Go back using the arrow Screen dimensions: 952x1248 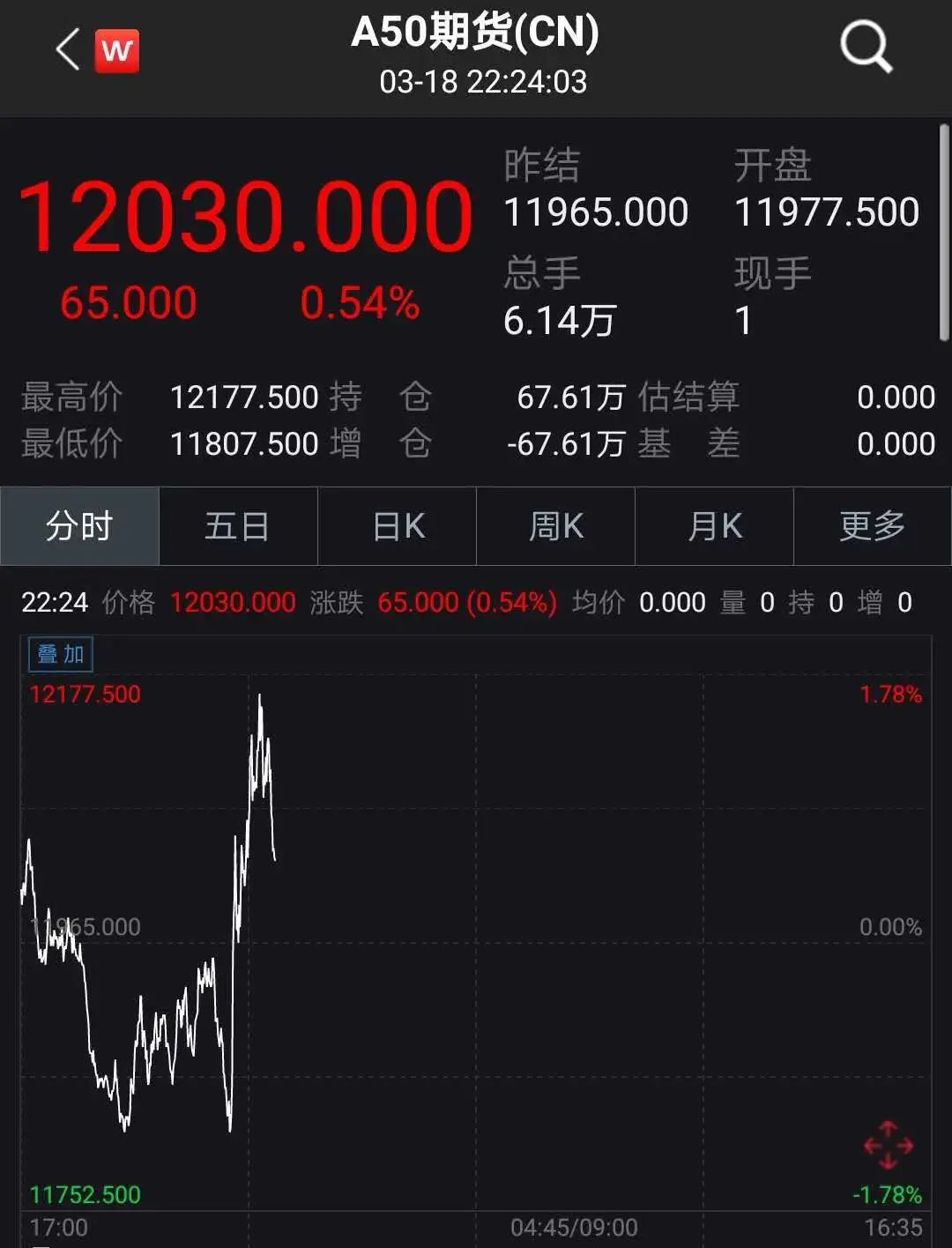click(x=68, y=49)
